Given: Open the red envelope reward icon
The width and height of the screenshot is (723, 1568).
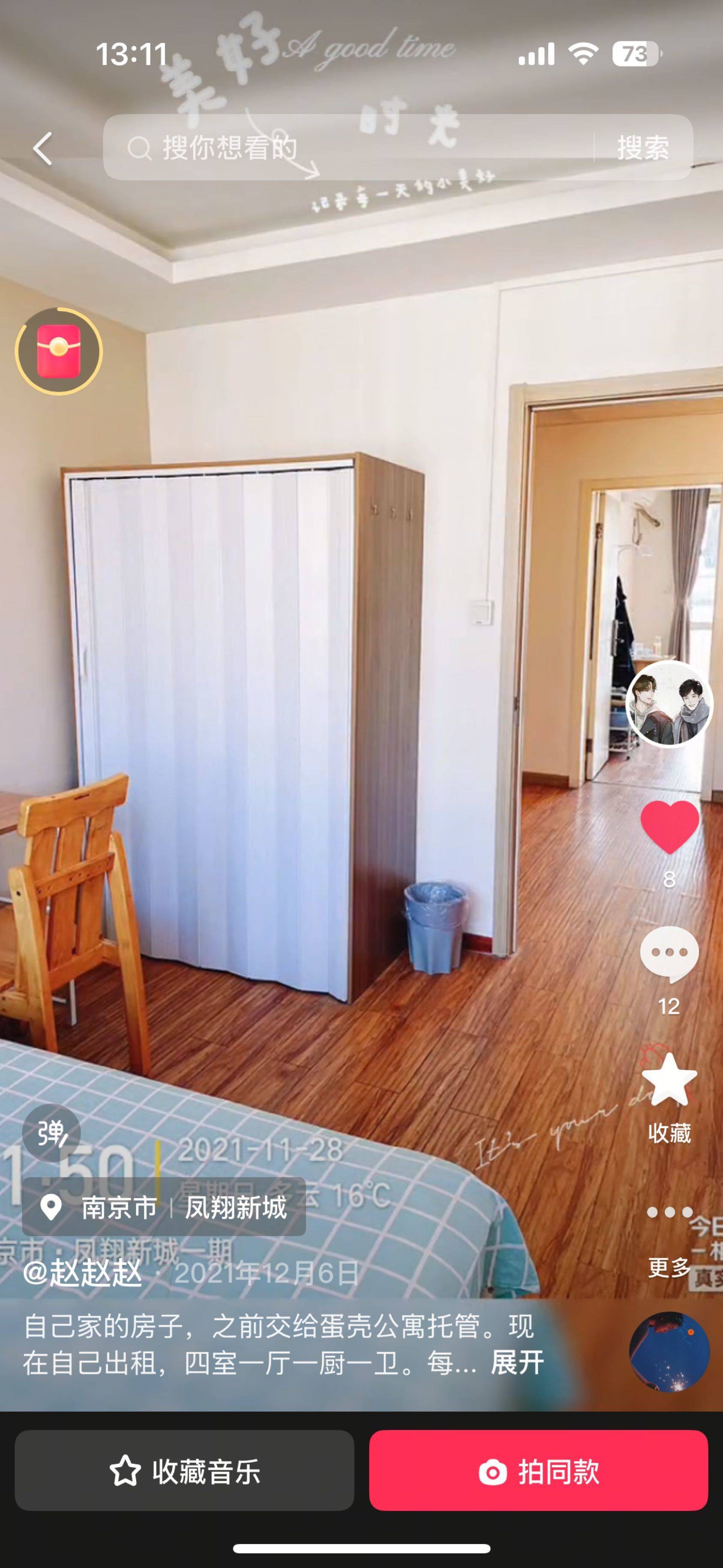Looking at the screenshot, I should click(x=58, y=351).
